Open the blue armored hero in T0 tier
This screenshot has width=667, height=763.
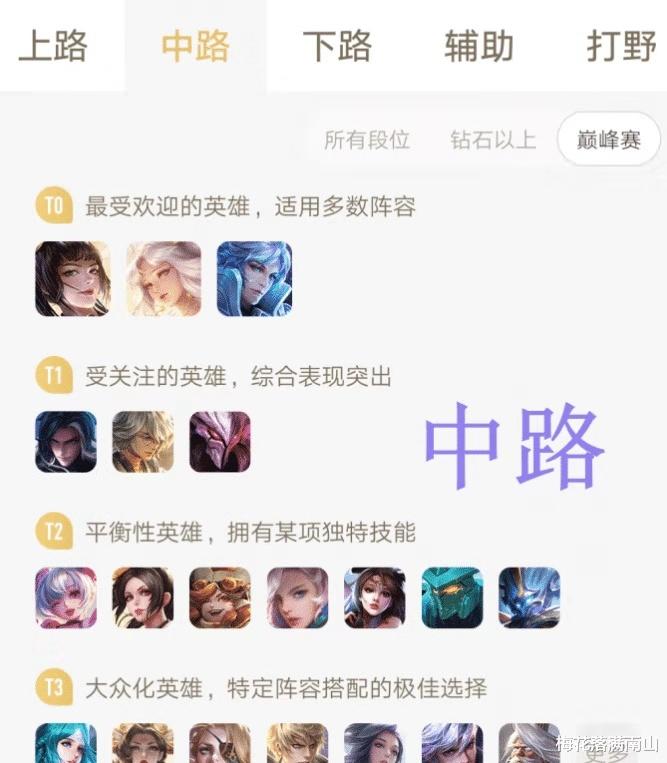[254, 279]
